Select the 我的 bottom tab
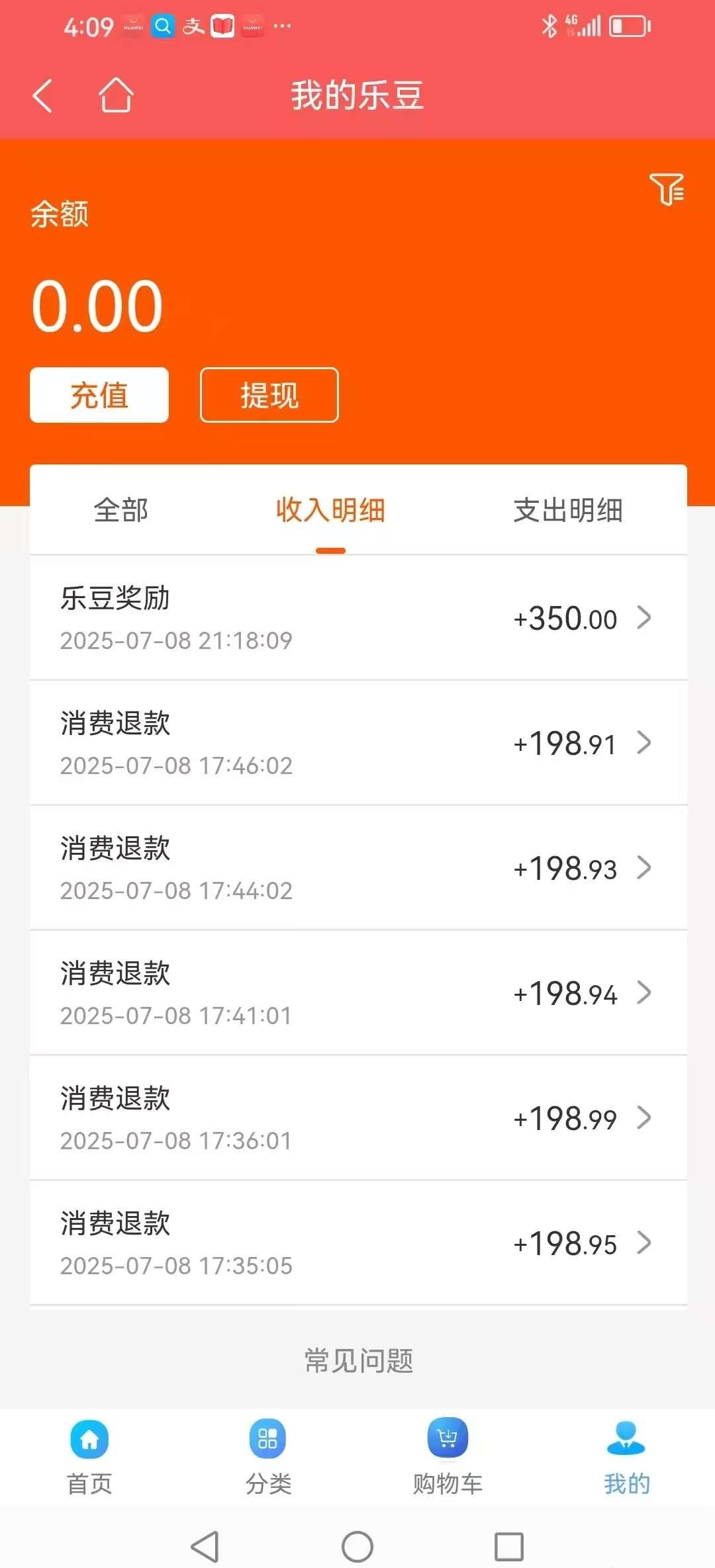Screen dimensions: 715x1568 click(626, 1457)
